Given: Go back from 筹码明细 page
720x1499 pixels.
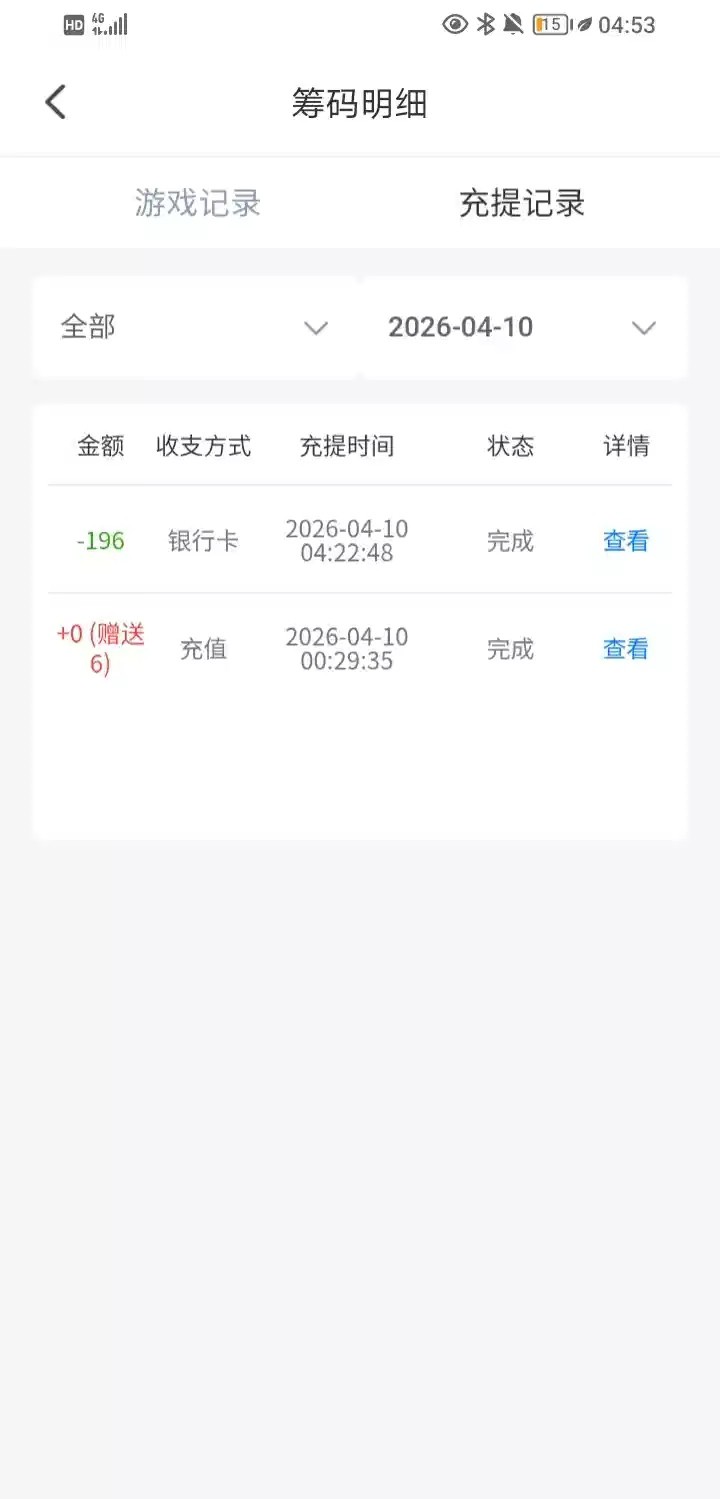Looking at the screenshot, I should [56, 102].
